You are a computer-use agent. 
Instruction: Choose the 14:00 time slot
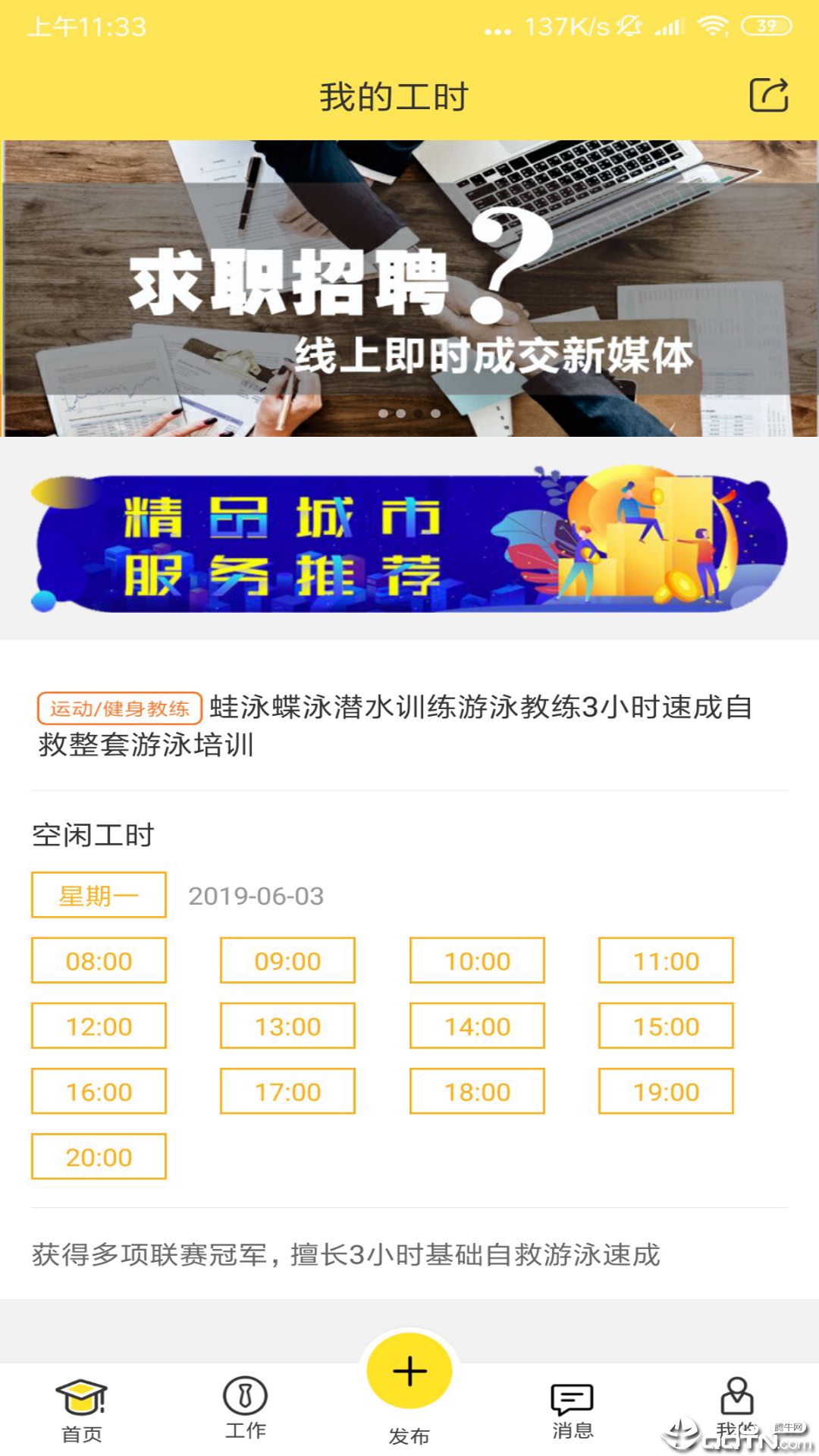[x=477, y=1026]
